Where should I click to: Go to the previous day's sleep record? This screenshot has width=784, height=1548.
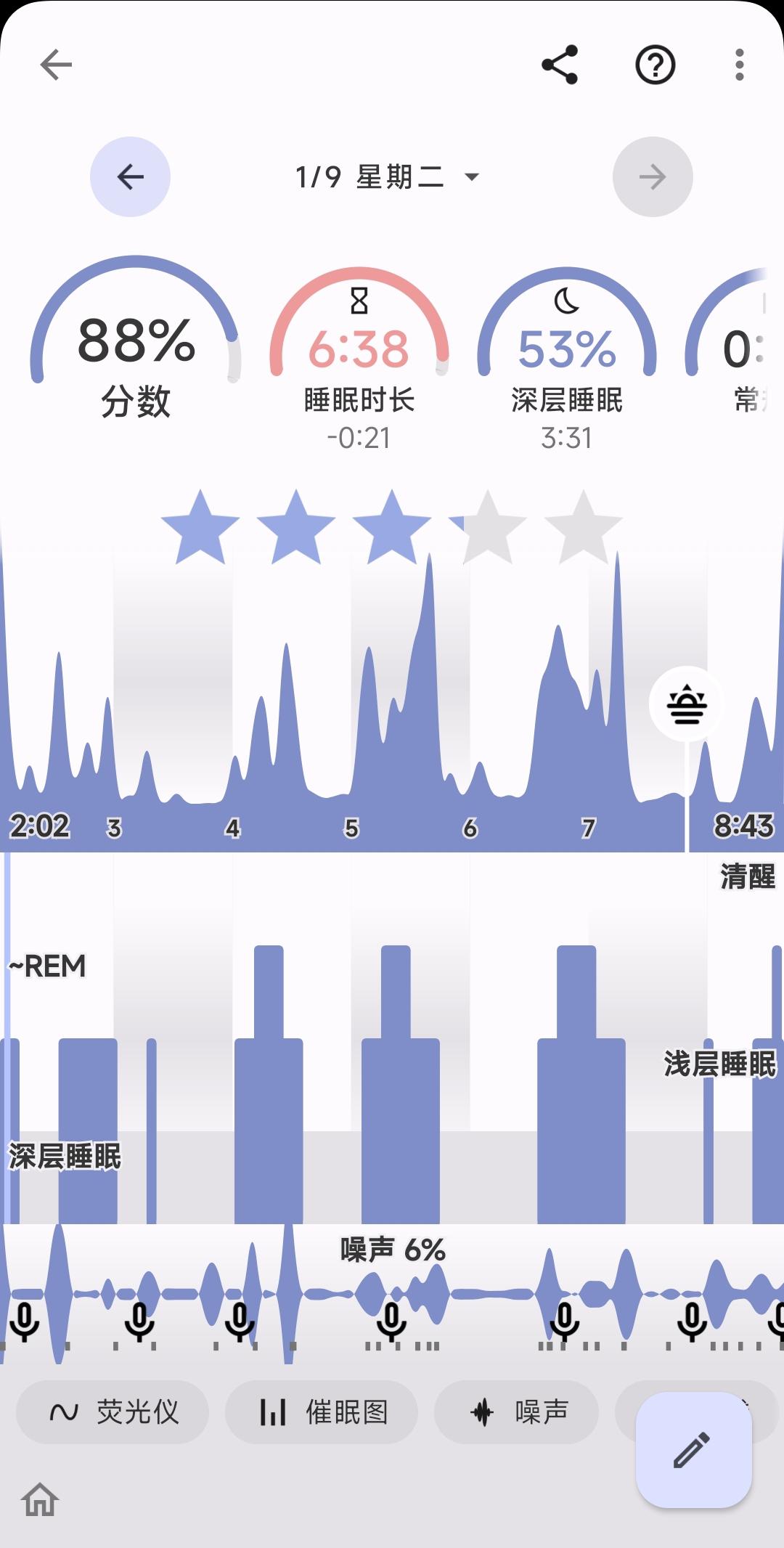(x=130, y=176)
